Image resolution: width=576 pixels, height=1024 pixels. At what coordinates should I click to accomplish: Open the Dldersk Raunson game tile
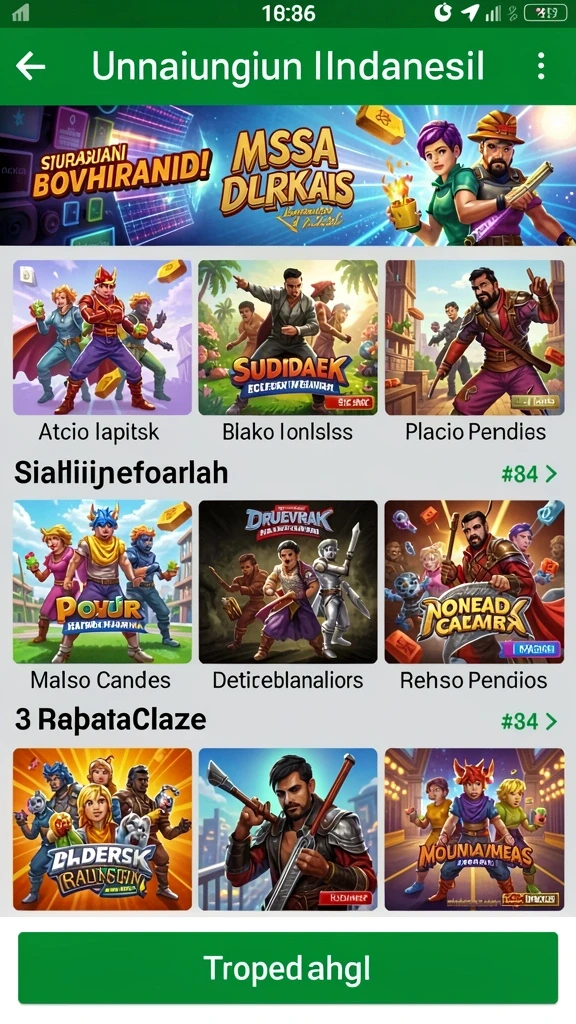pos(103,829)
